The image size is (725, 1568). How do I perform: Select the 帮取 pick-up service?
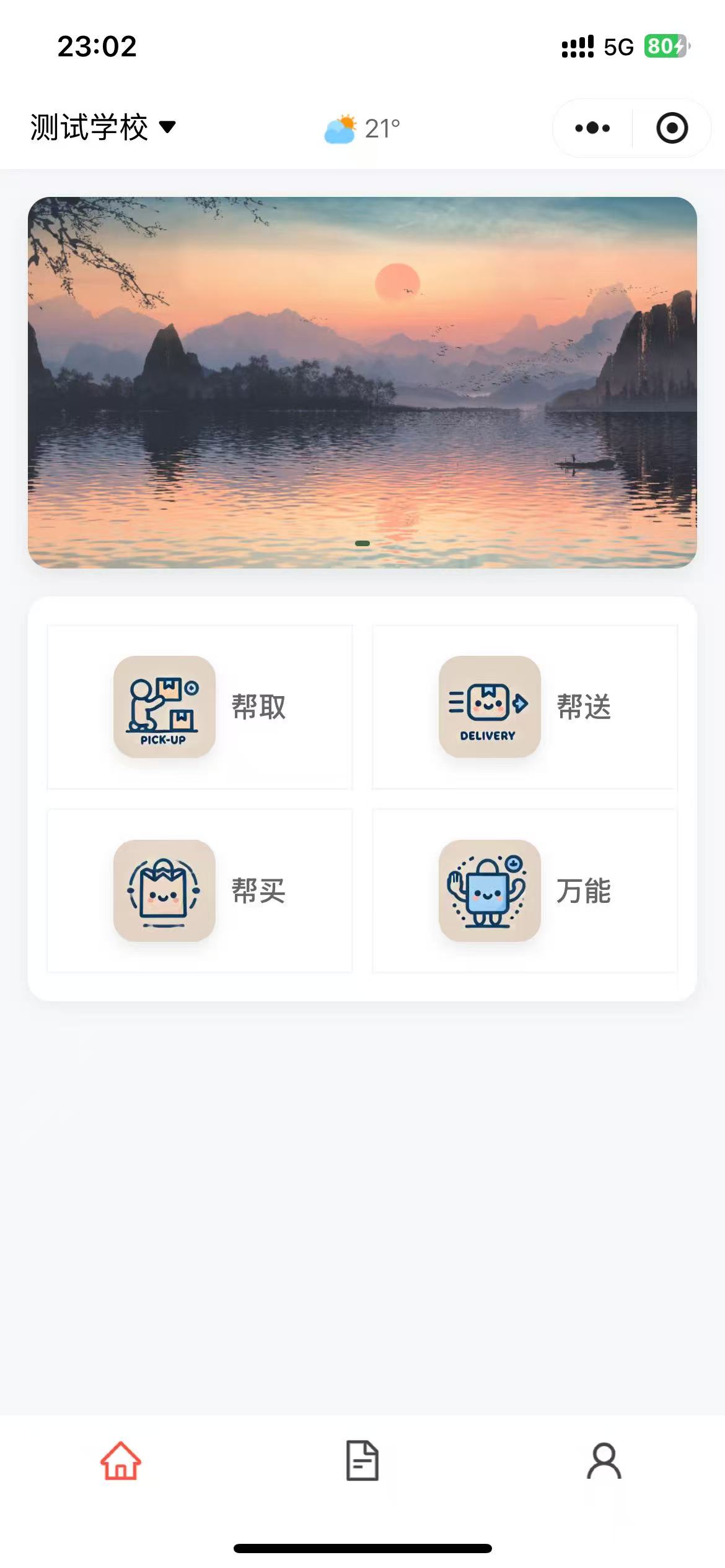click(x=200, y=707)
